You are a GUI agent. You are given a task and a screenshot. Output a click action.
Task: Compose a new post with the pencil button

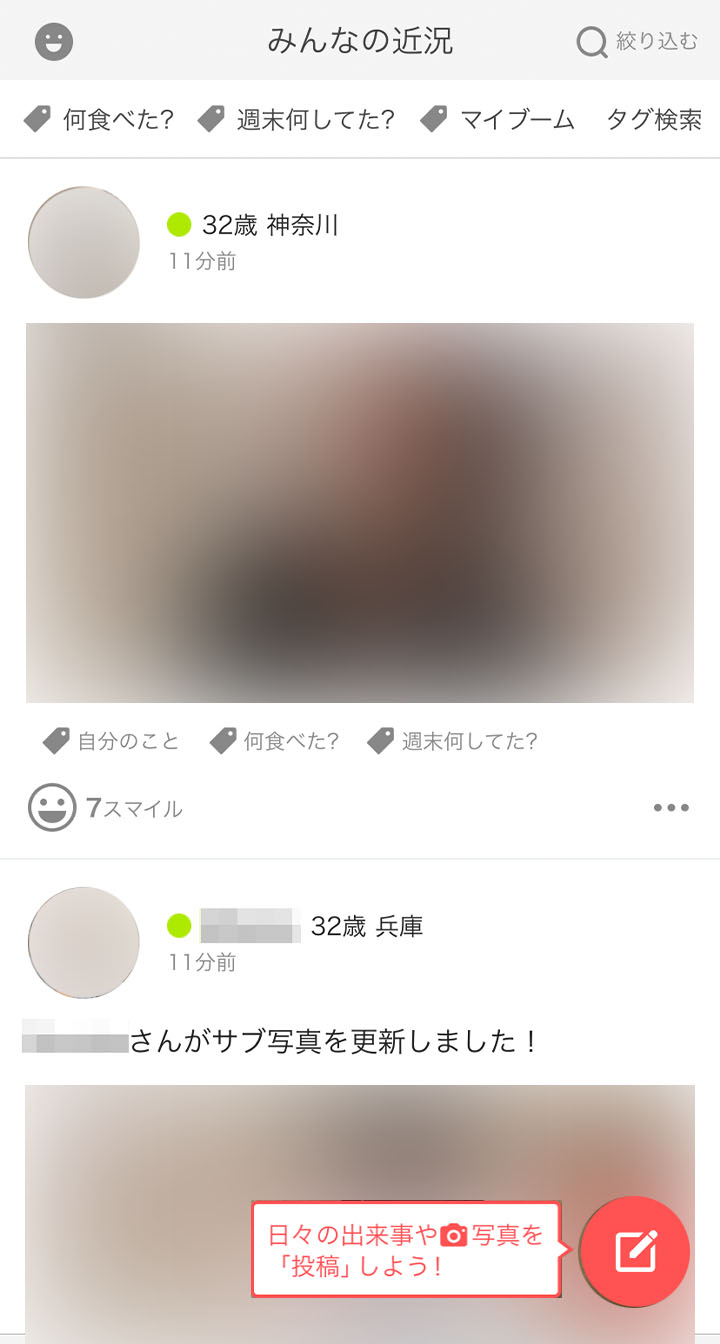click(x=635, y=1251)
